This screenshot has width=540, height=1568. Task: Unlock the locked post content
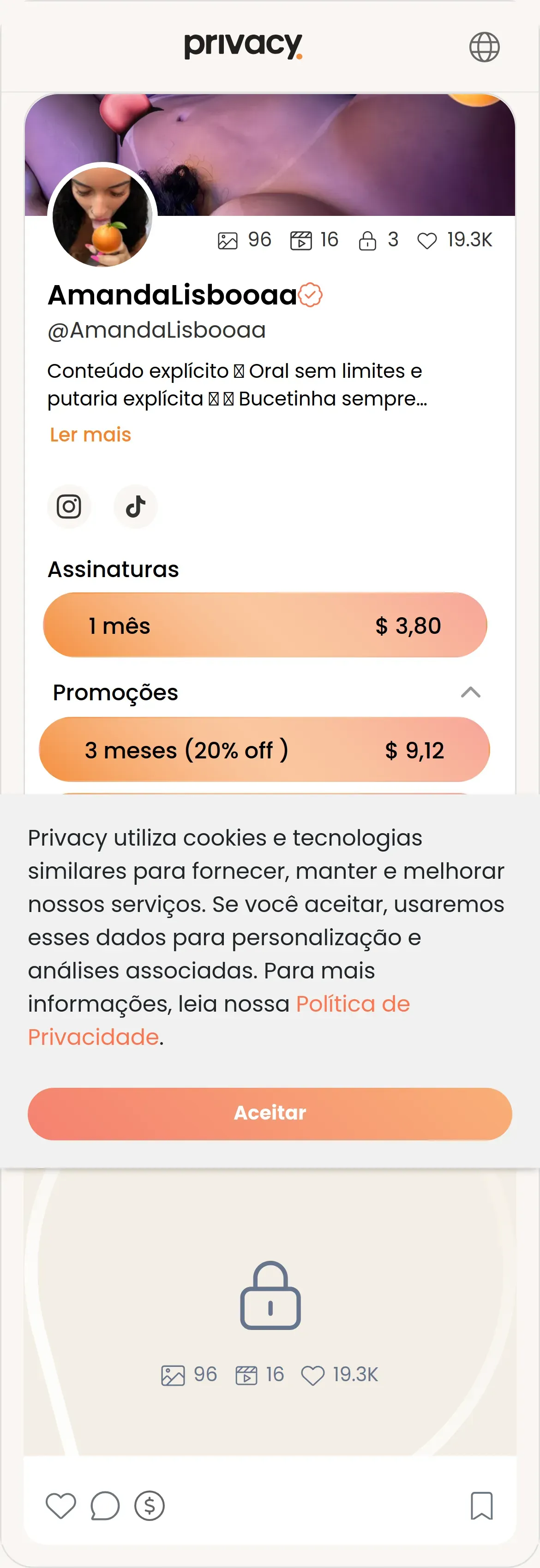point(270,1295)
